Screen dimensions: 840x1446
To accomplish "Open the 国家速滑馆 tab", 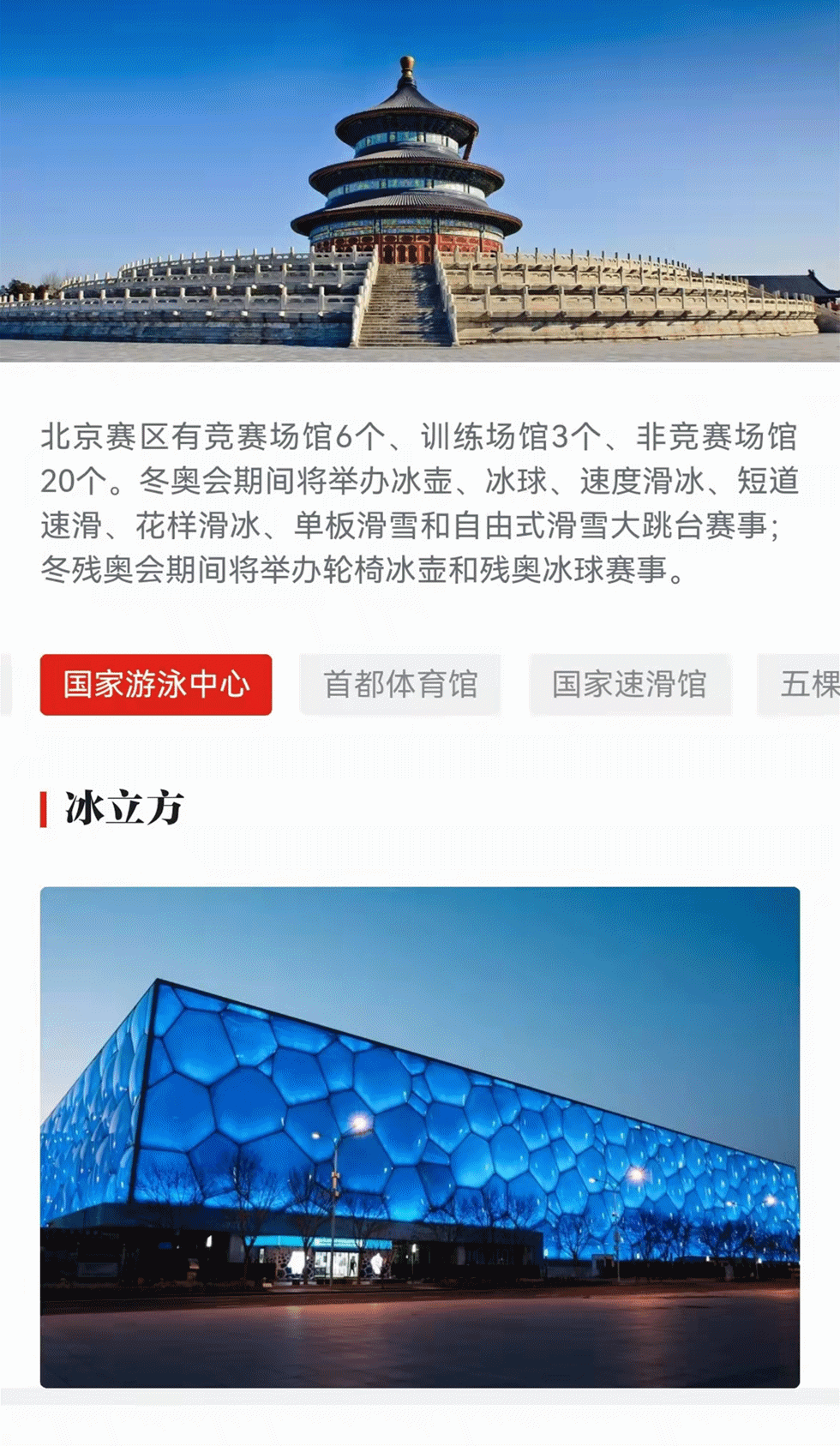I will 630,685.
